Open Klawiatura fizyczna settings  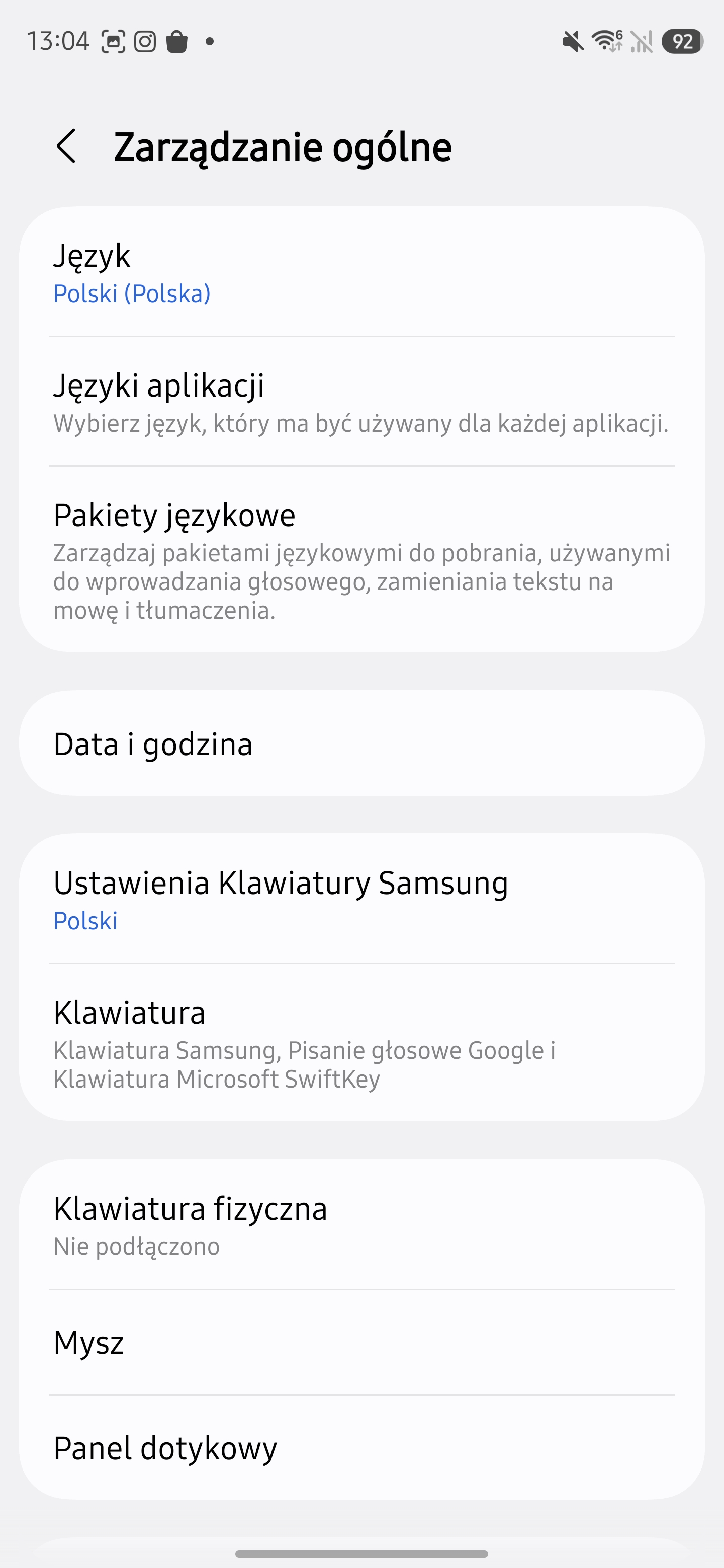click(x=361, y=1225)
